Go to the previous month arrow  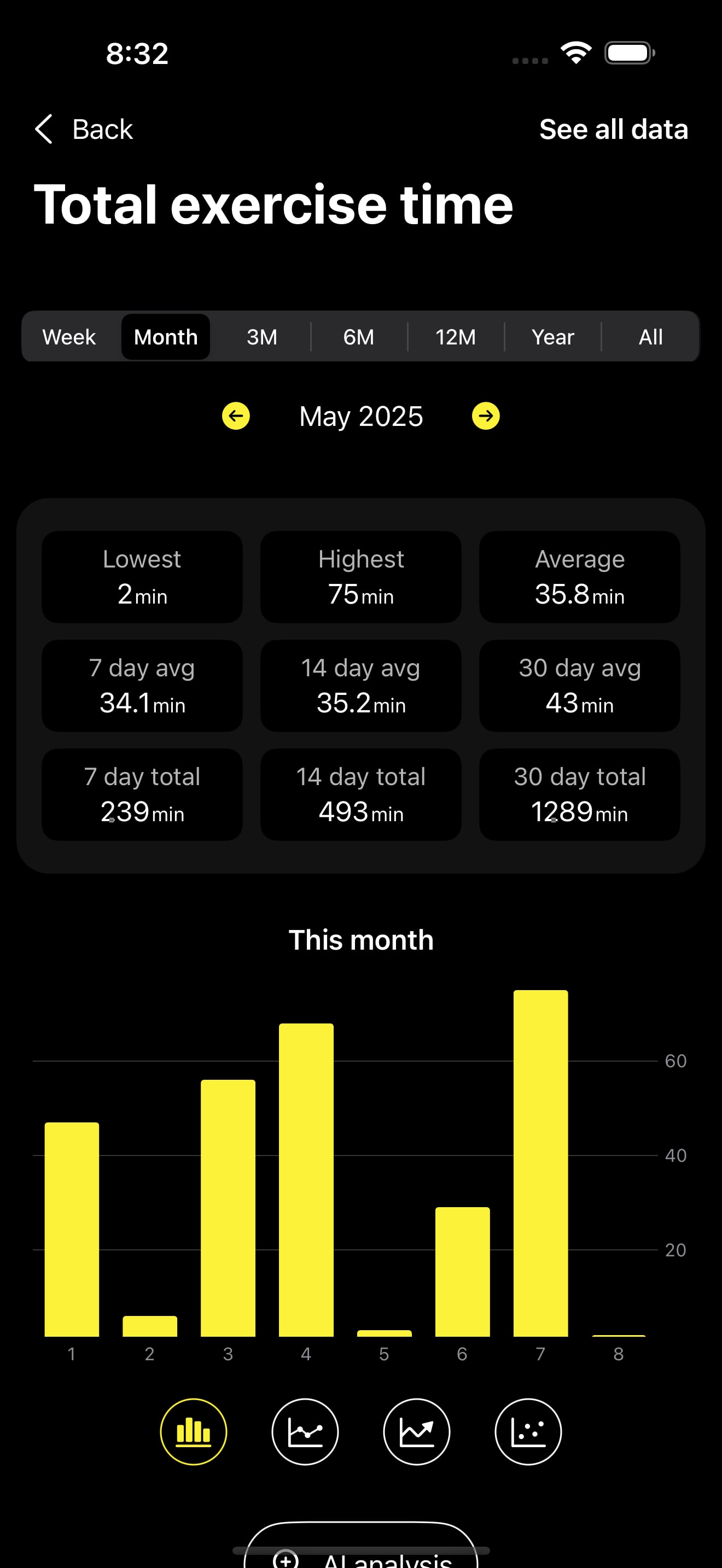coord(236,417)
